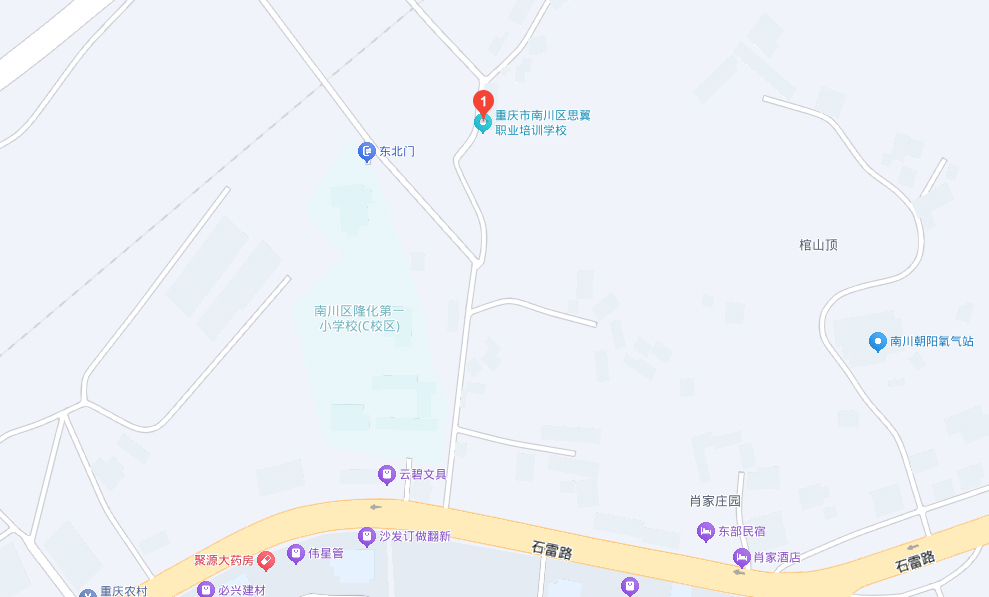Open the 沙发订做翻新 shop marker
Viewport: 989px width, 597px height.
pyautogui.click(x=367, y=537)
